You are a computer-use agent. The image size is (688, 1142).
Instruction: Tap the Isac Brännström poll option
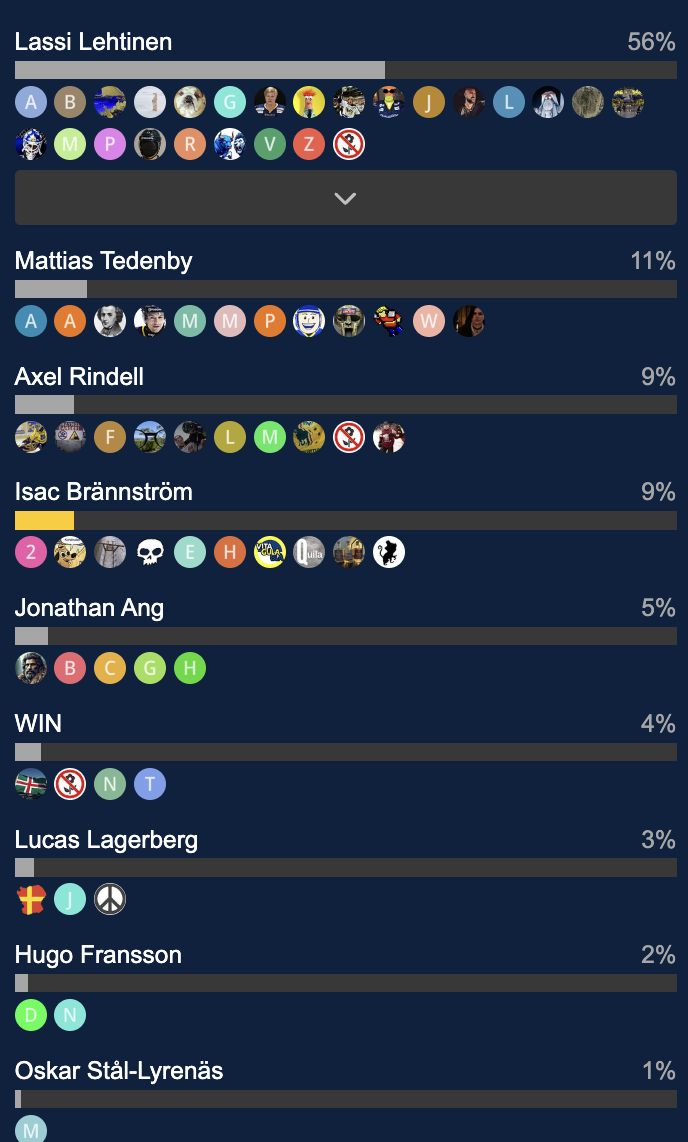pos(103,492)
